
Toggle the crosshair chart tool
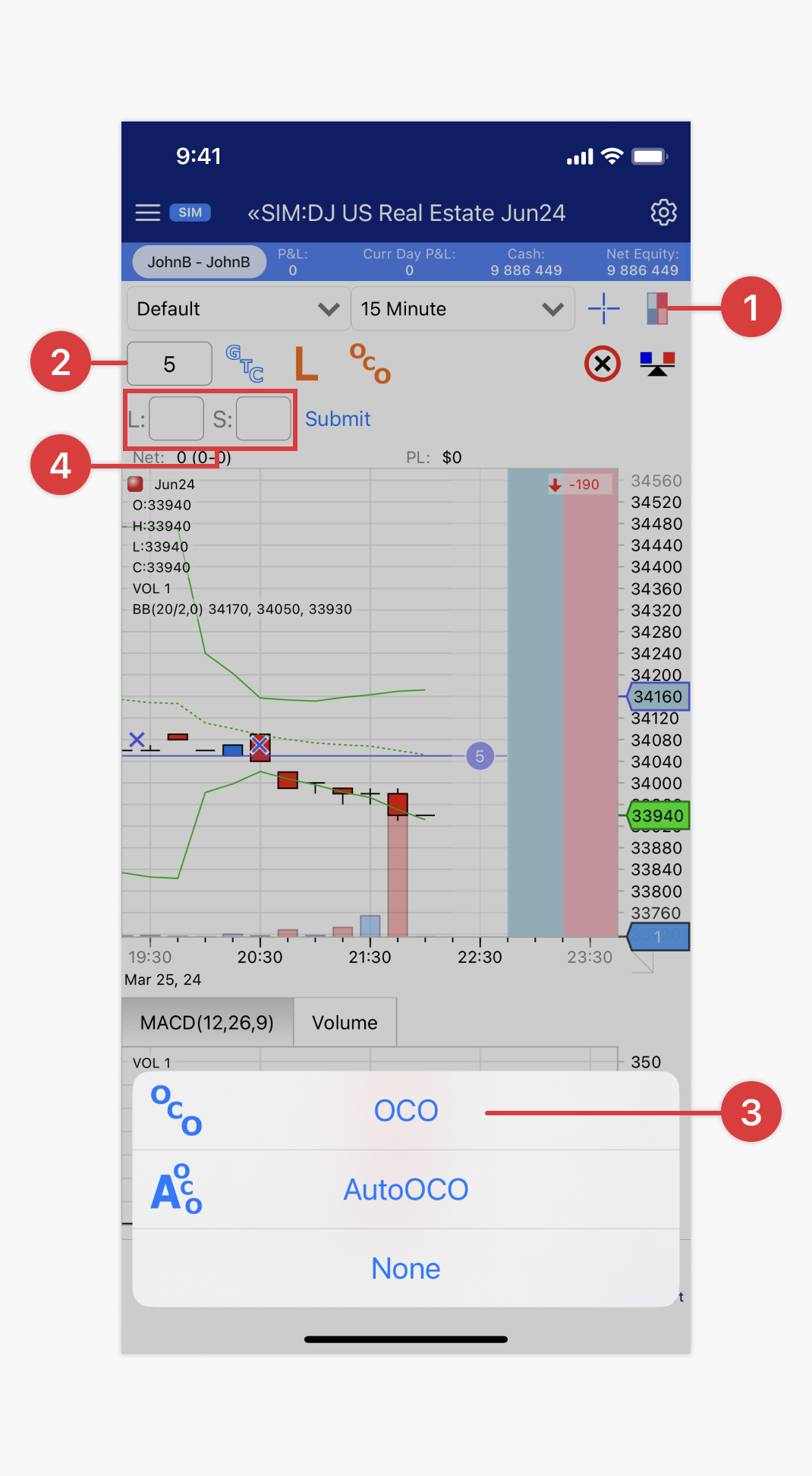[x=603, y=308]
